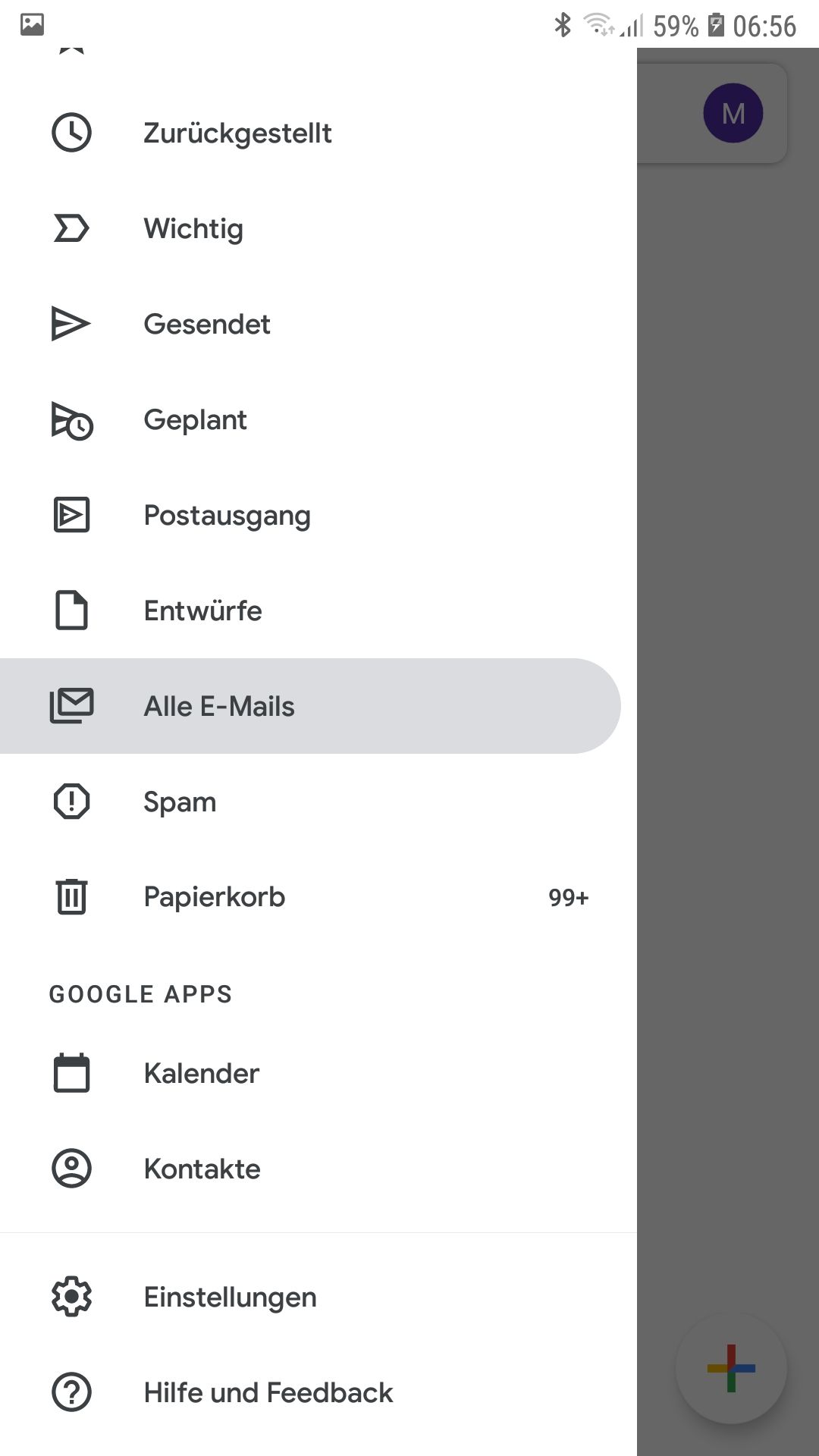
Task: Go to Gesendet mails
Action: pos(206,325)
